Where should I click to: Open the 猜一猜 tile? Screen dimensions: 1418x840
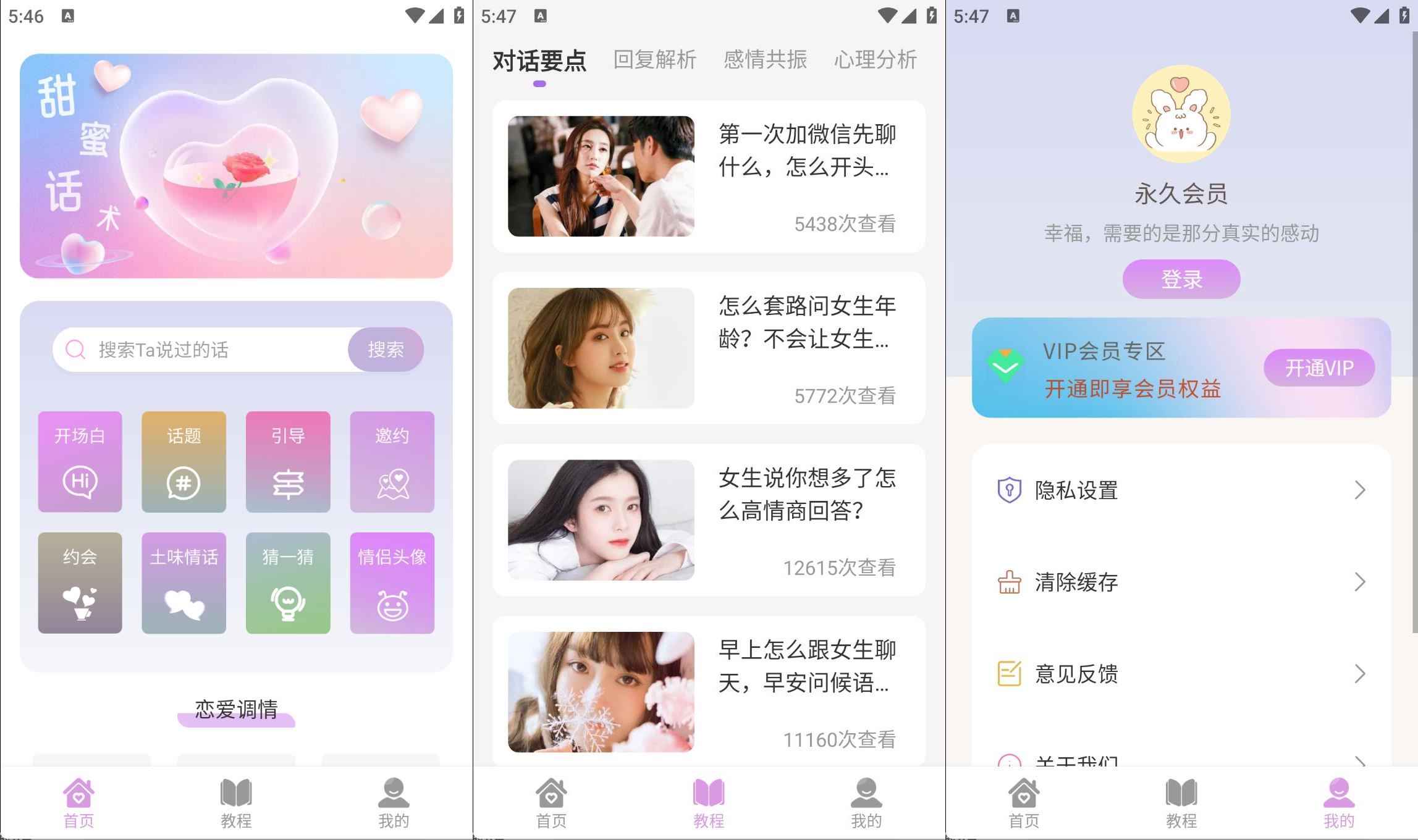click(x=288, y=582)
